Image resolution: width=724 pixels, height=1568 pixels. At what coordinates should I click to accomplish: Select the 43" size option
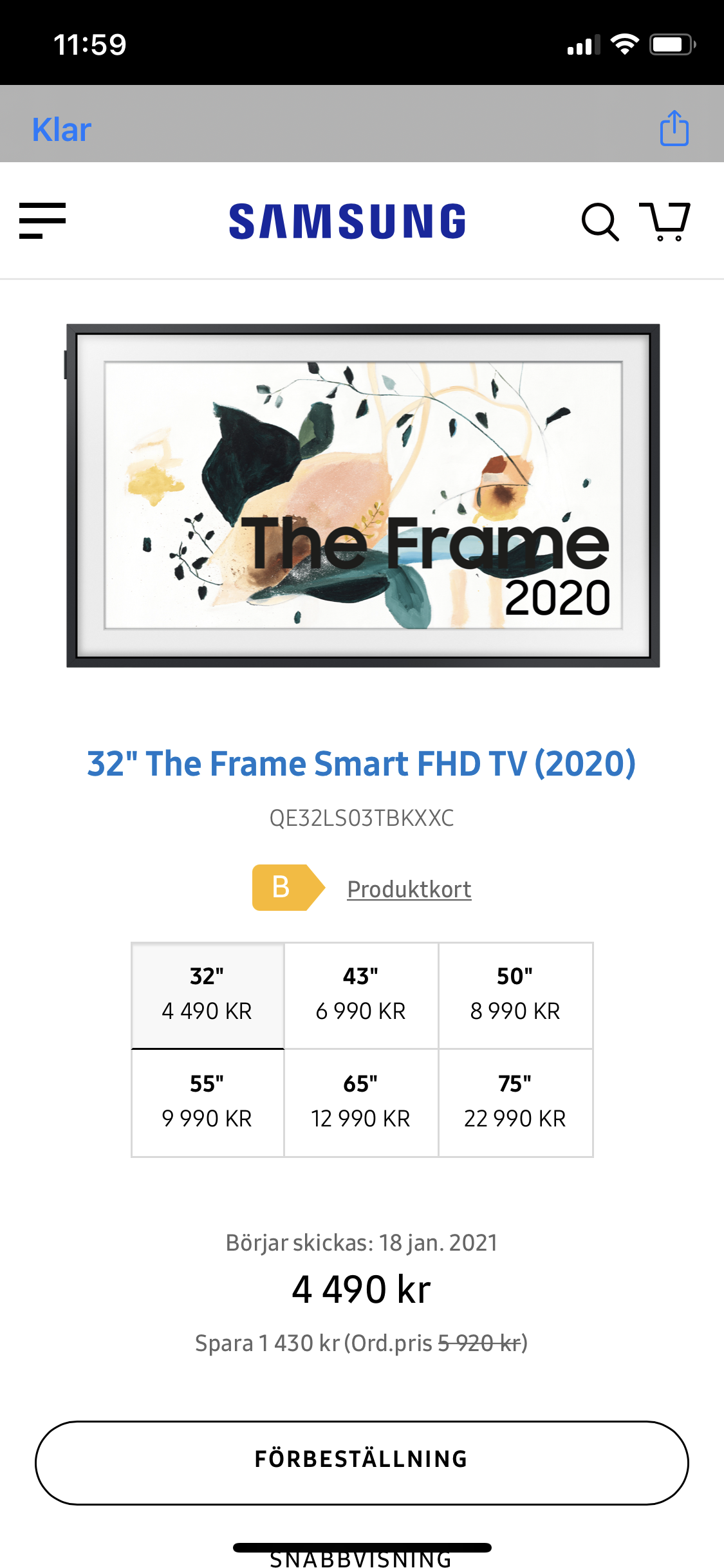[x=361, y=994]
